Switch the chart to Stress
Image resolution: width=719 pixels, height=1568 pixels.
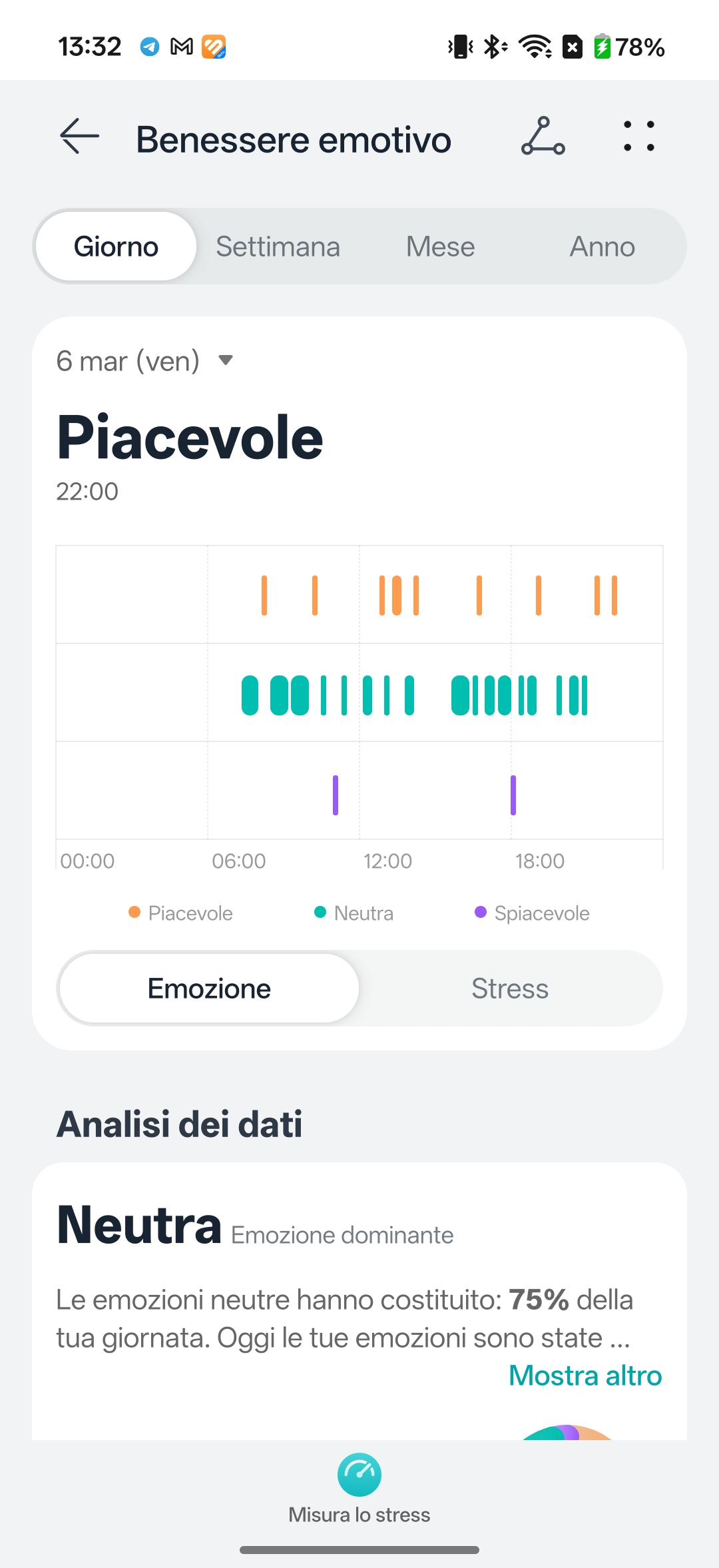point(510,988)
